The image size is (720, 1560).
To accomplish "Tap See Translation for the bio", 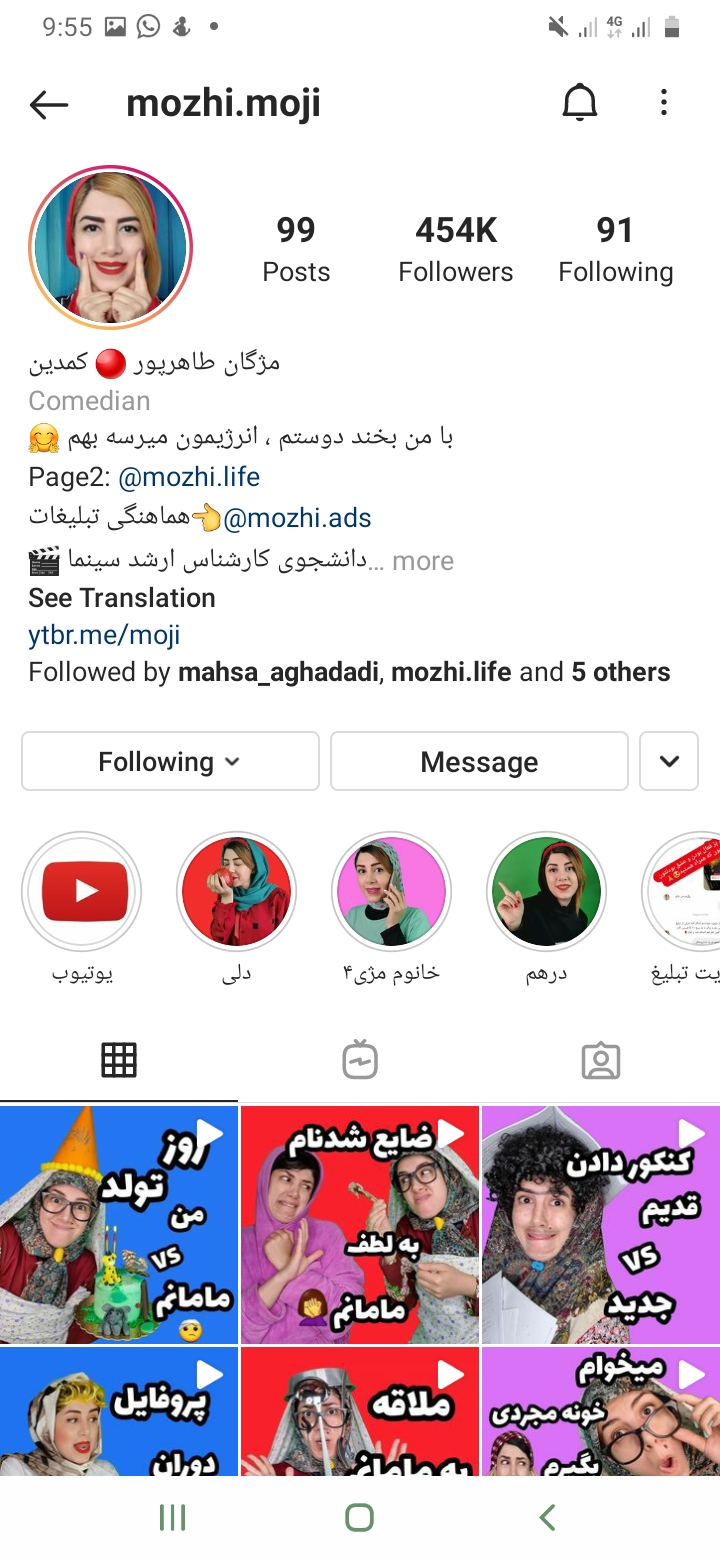I will click(x=122, y=598).
